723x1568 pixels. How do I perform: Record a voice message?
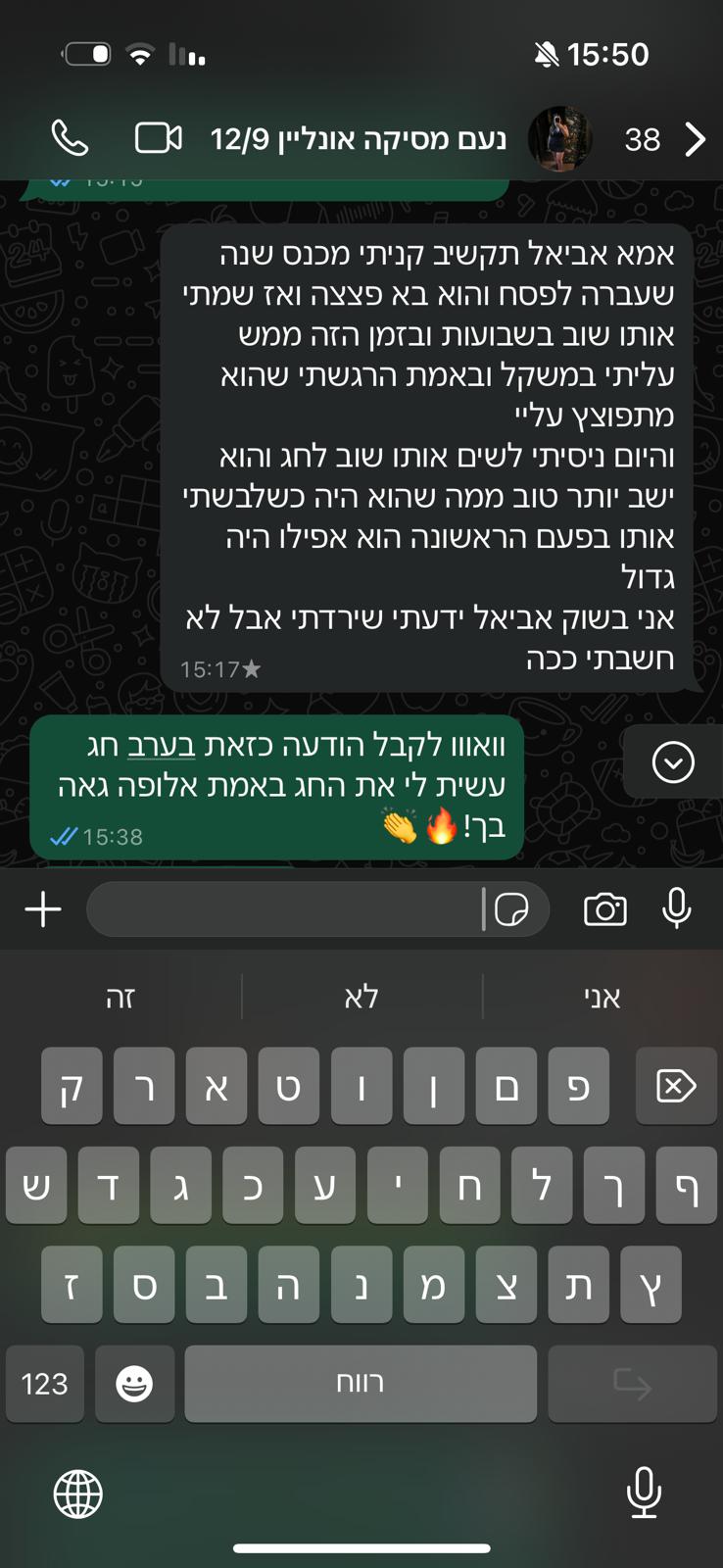pyautogui.click(x=676, y=909)
